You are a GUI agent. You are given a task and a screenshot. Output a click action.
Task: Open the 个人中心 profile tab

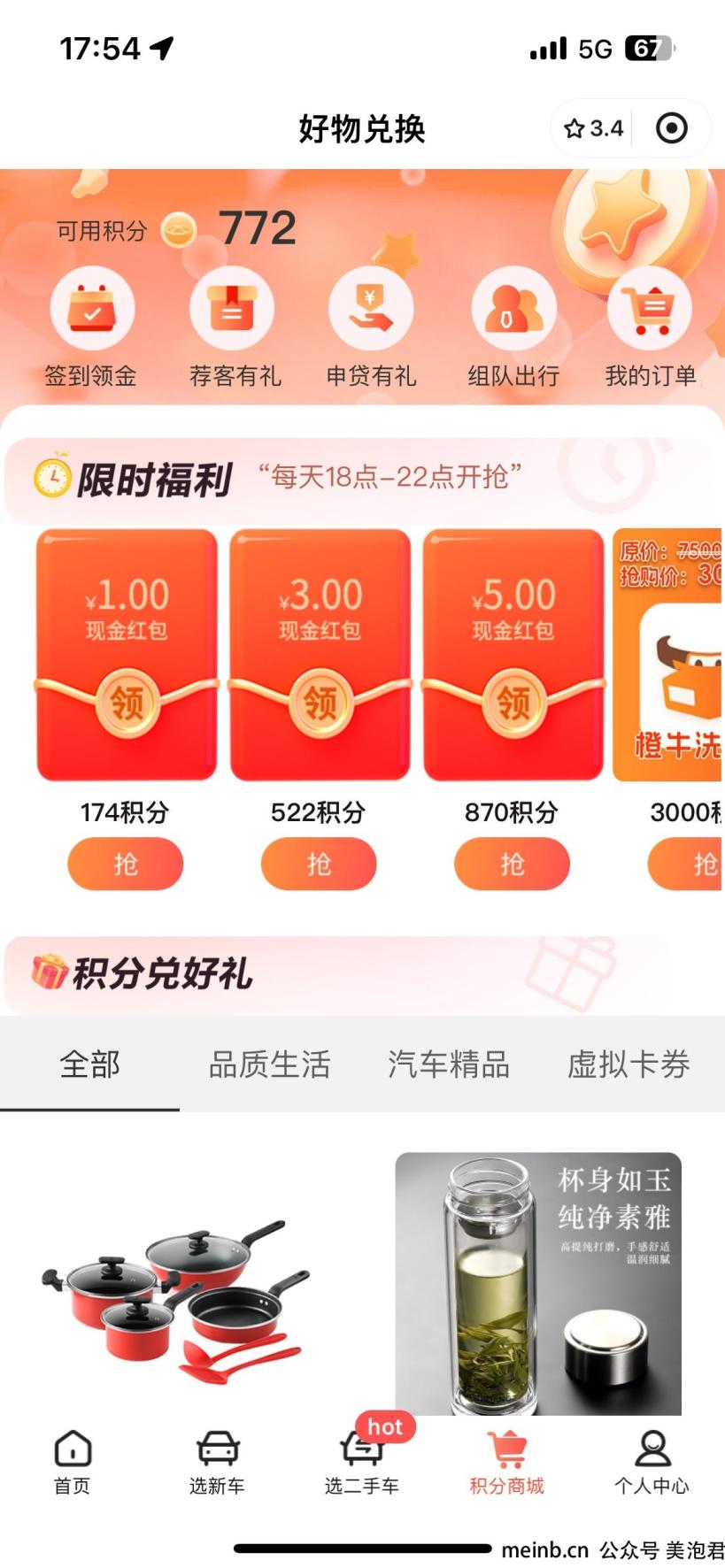click(x=652, y=1462)
